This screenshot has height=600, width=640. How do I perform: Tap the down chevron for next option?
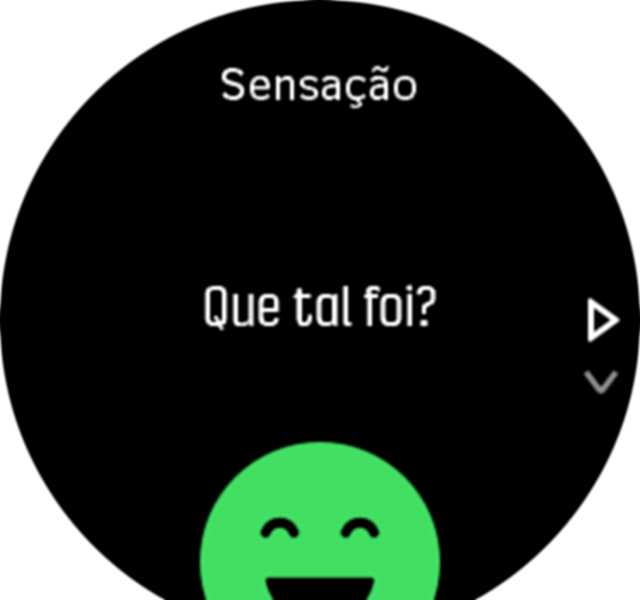(x=601, y=381)
